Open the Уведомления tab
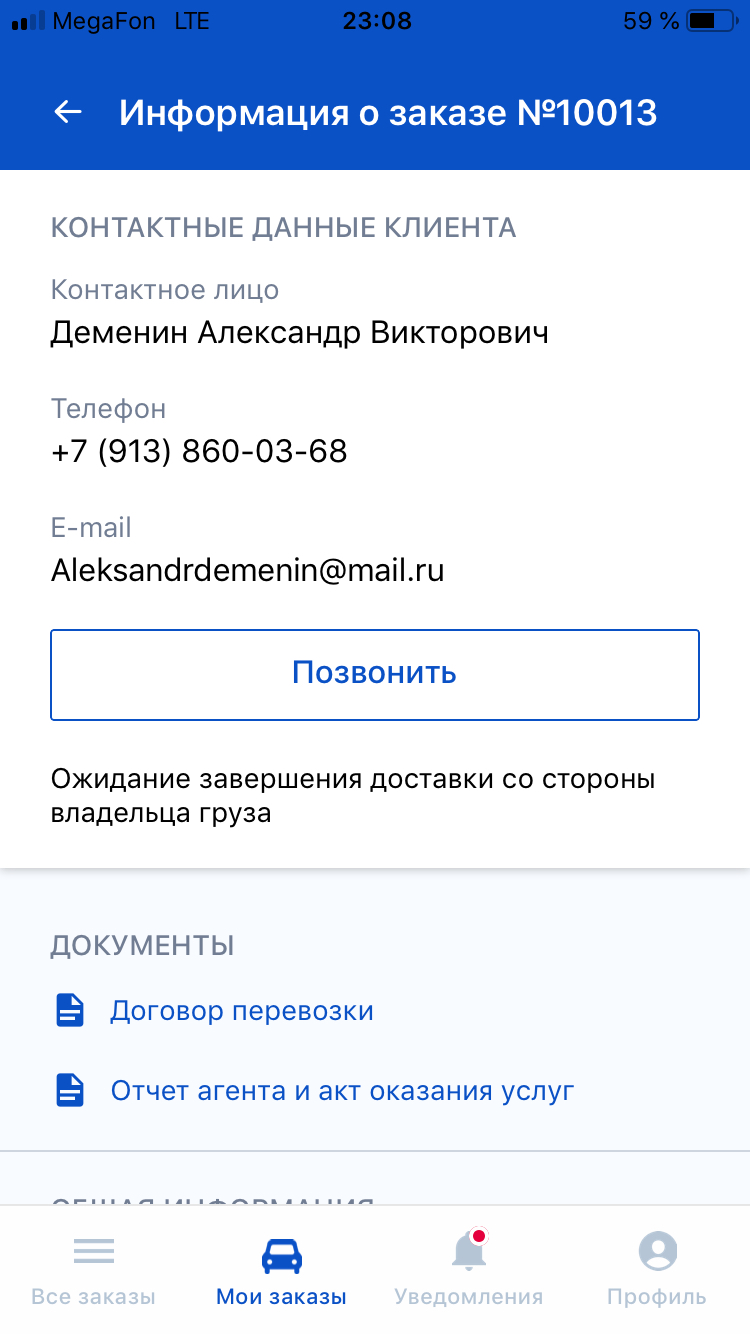The image size is (750, 1334). [468, 1270]
